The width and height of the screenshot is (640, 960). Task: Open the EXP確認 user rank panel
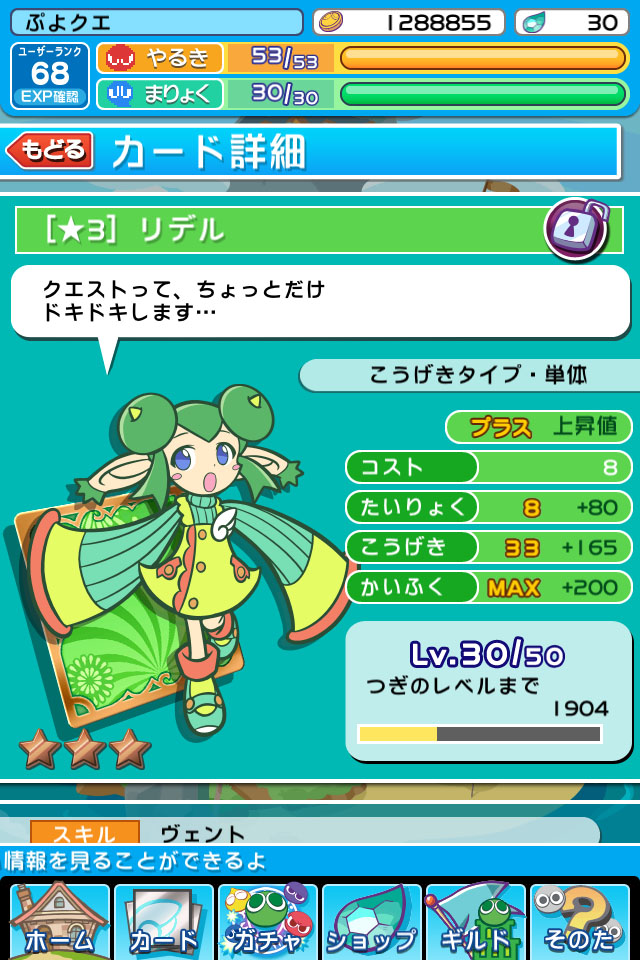pos(50,76)
